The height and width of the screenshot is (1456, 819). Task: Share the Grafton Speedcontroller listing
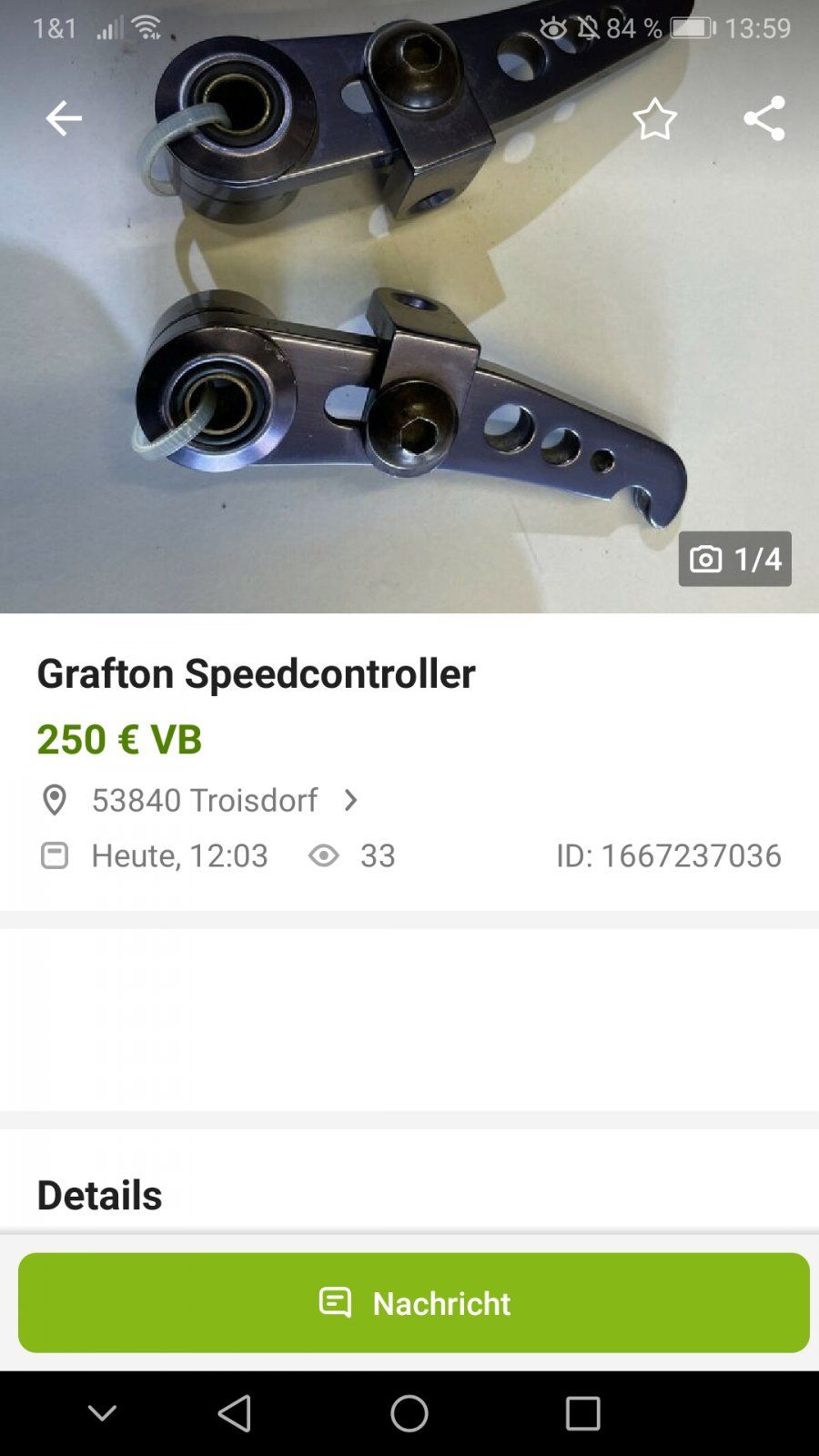tap(763, 119)
